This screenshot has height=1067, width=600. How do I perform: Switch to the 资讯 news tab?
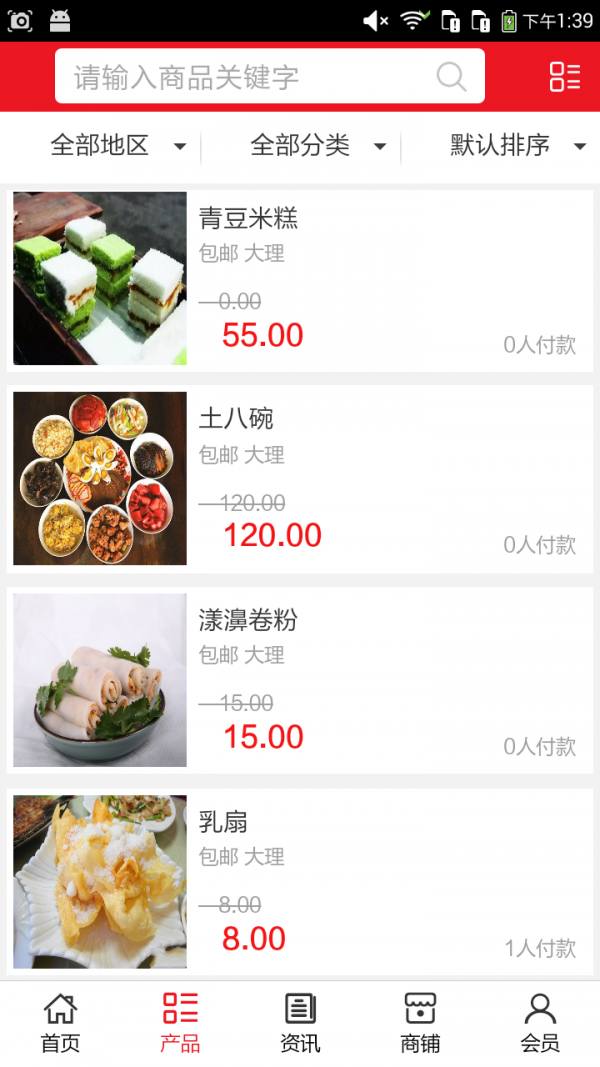[300, 1023]
